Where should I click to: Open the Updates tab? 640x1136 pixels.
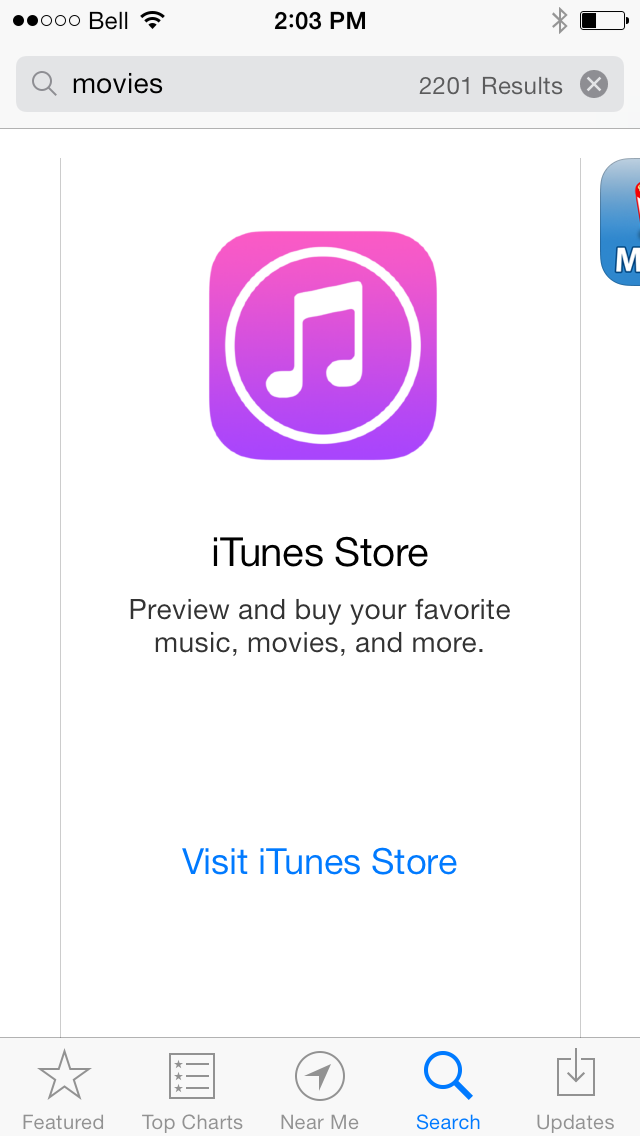[575, 1090]
